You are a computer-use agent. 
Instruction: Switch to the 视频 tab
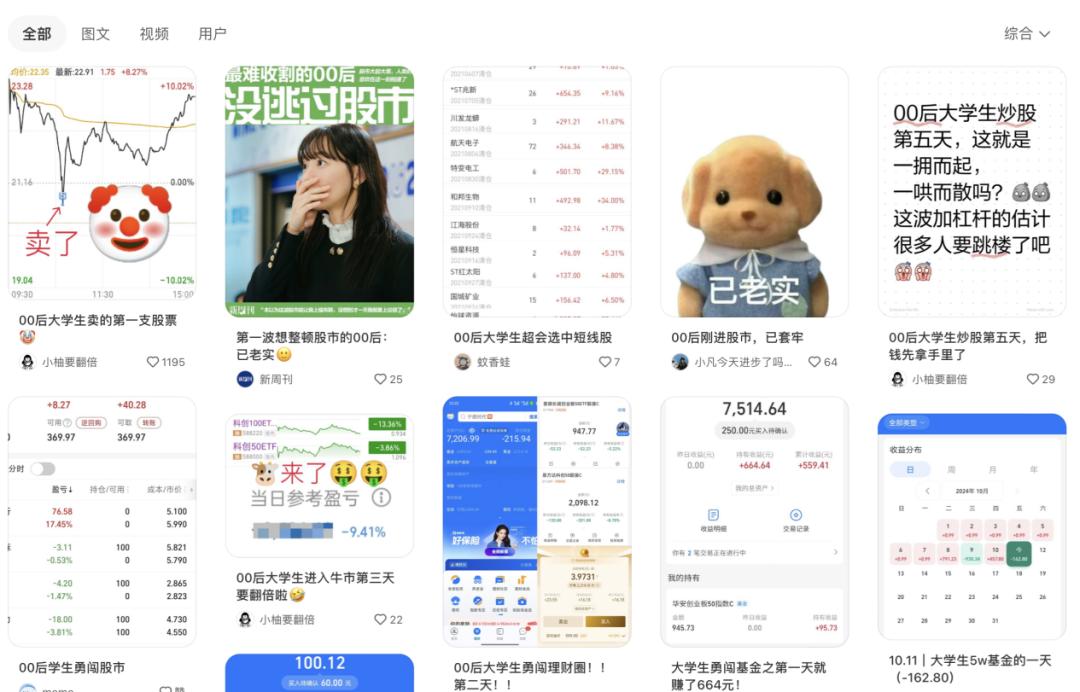pyautogui.click(x=154, y=33)
